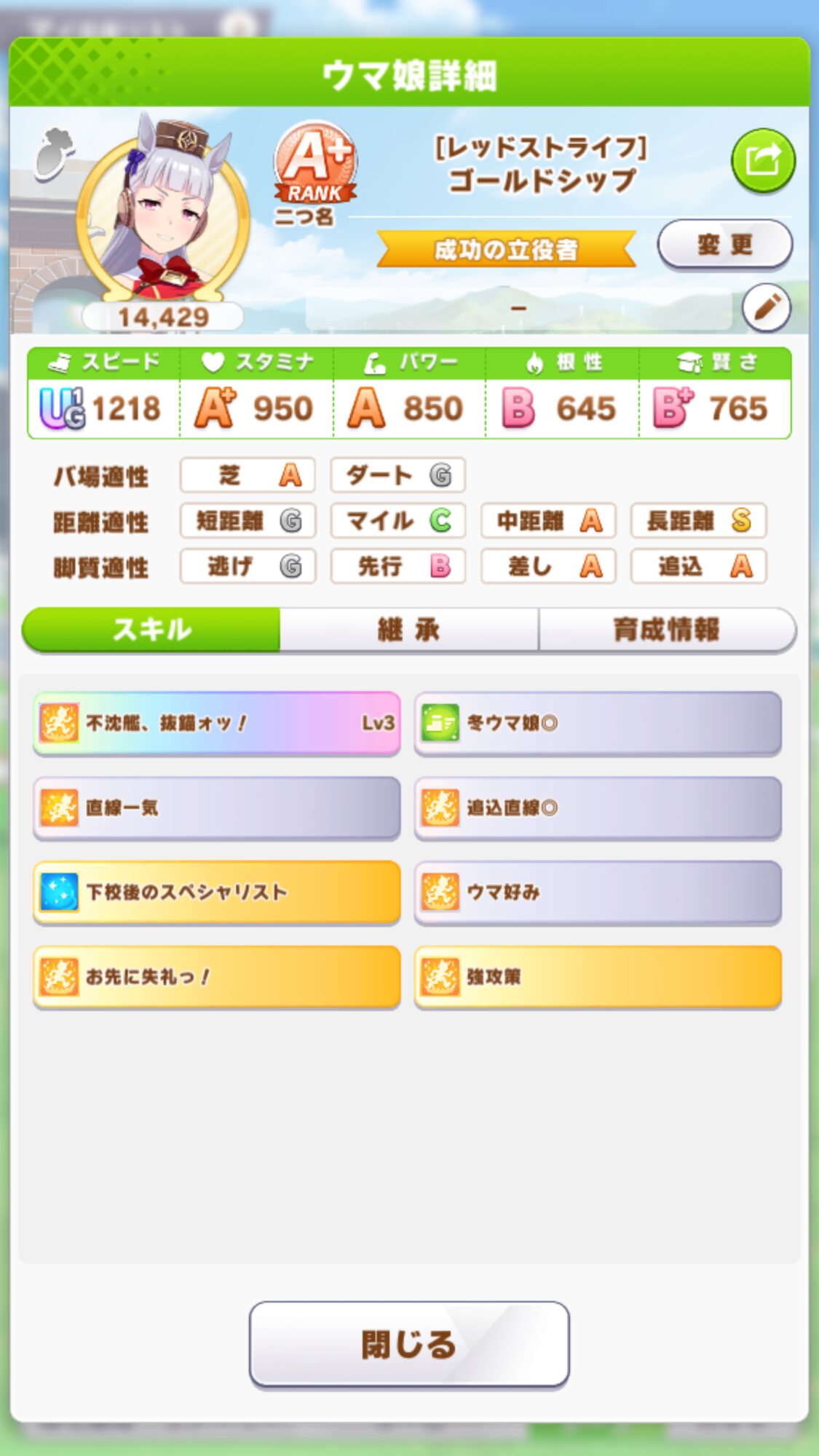Tap the carrot favorite icon by portrait
The height and width of the screenshot is (1456, 819).
click(x=55, y=151)
